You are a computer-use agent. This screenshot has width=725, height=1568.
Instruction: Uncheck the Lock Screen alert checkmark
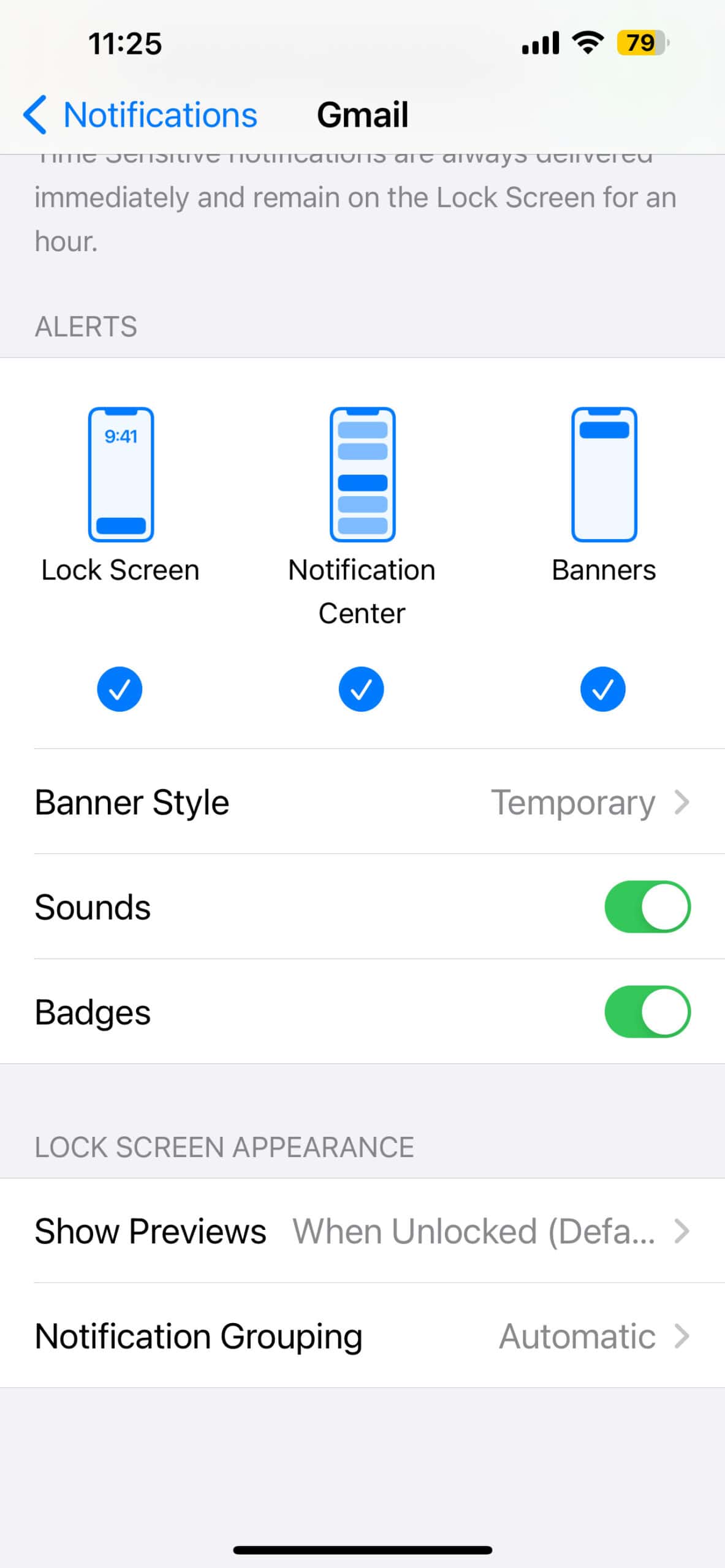click(x=120, y=688)
